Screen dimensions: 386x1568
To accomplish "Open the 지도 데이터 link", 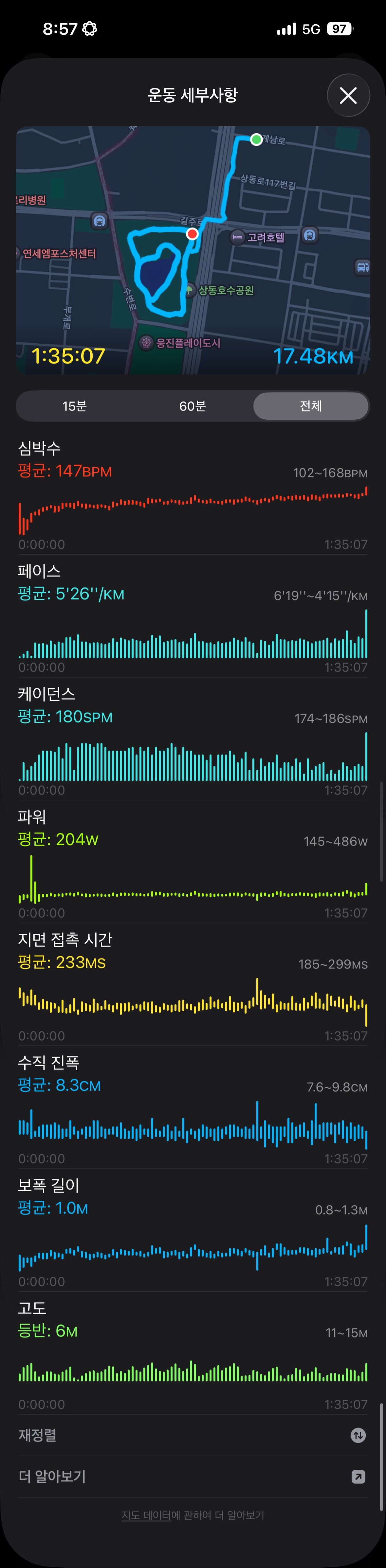I will pos(146,1515).
